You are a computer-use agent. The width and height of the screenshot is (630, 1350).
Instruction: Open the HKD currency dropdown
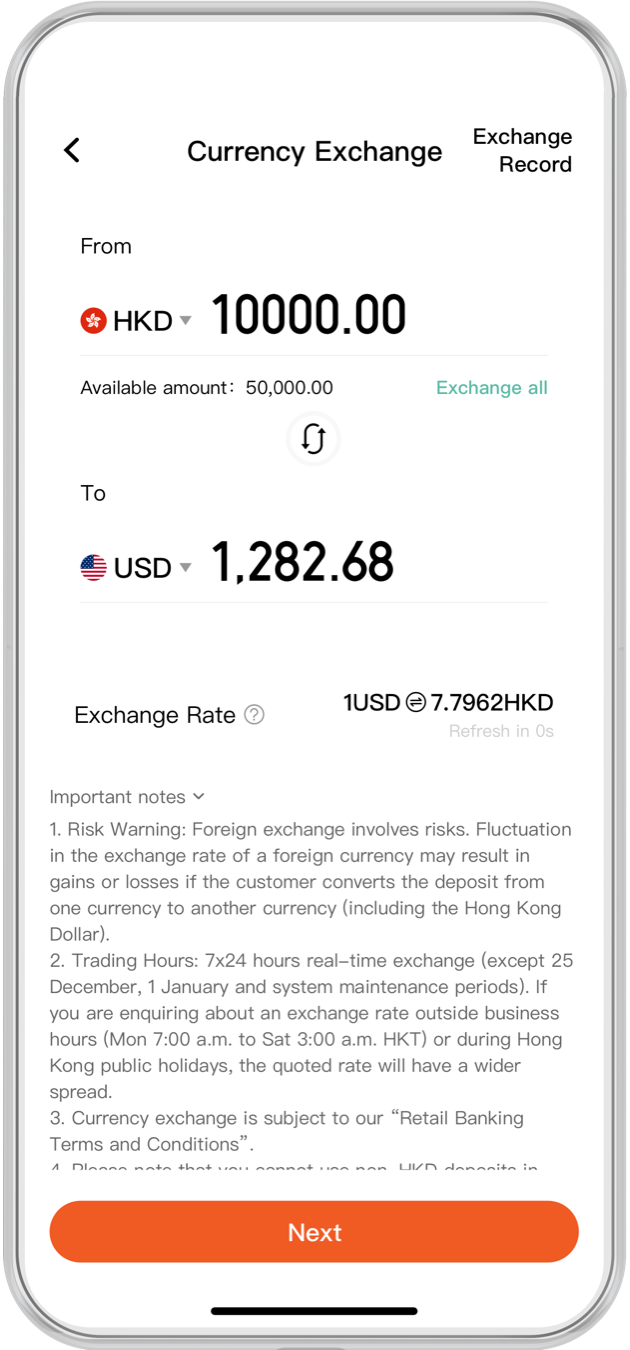tap(136, 321)
